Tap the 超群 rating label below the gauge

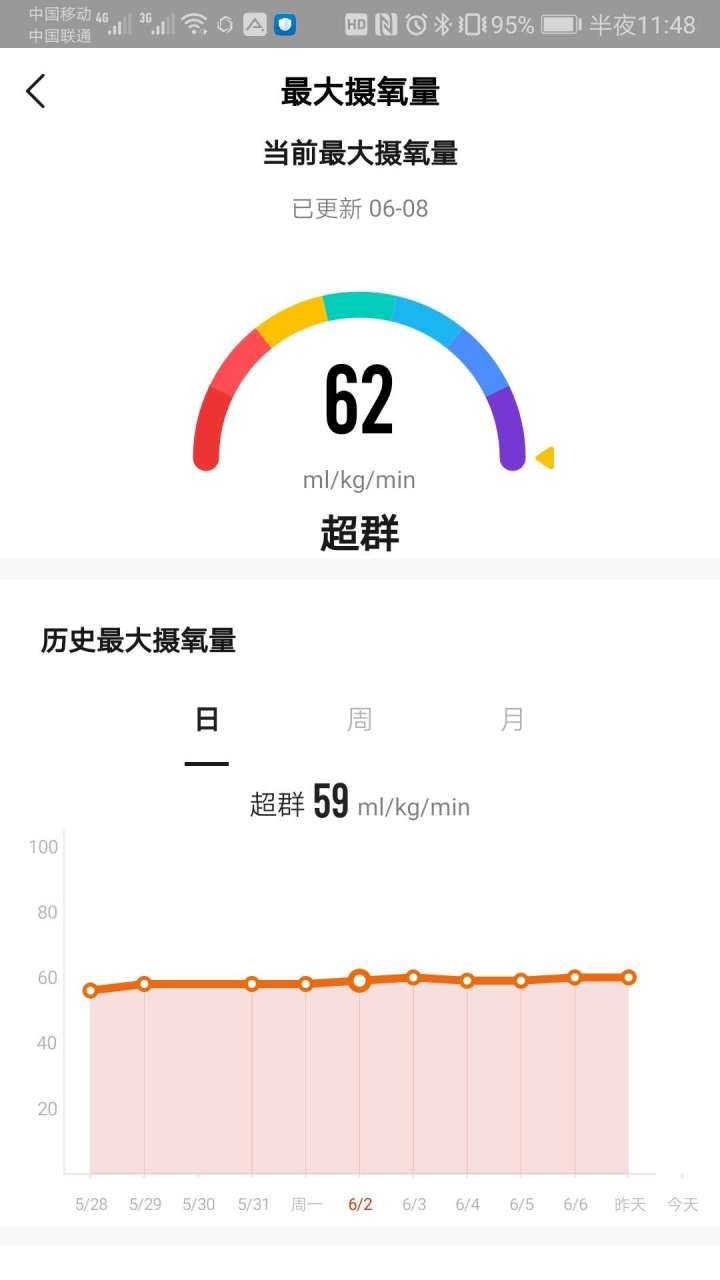360,534
